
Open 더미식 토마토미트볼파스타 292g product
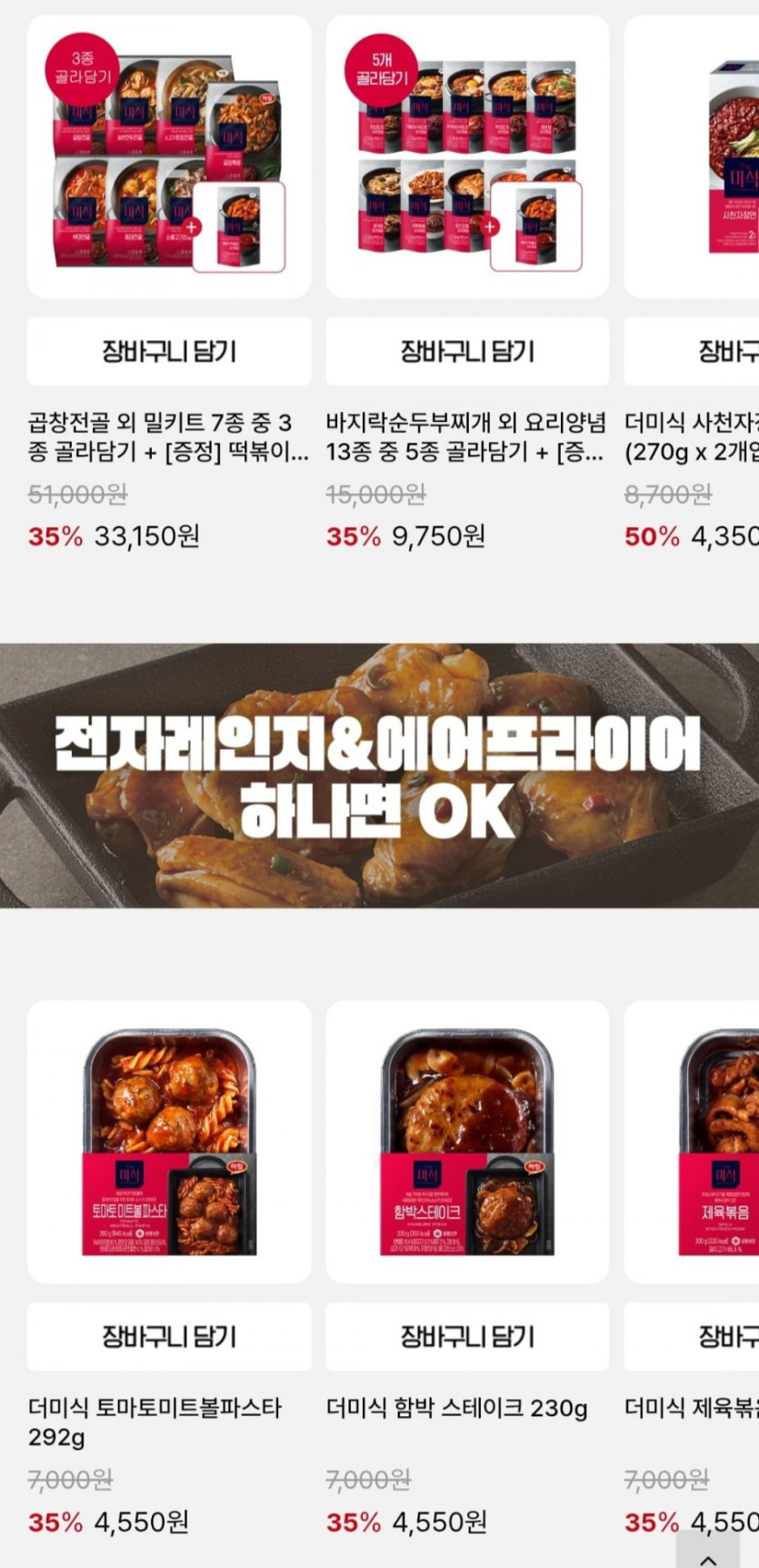(169, 1142)
